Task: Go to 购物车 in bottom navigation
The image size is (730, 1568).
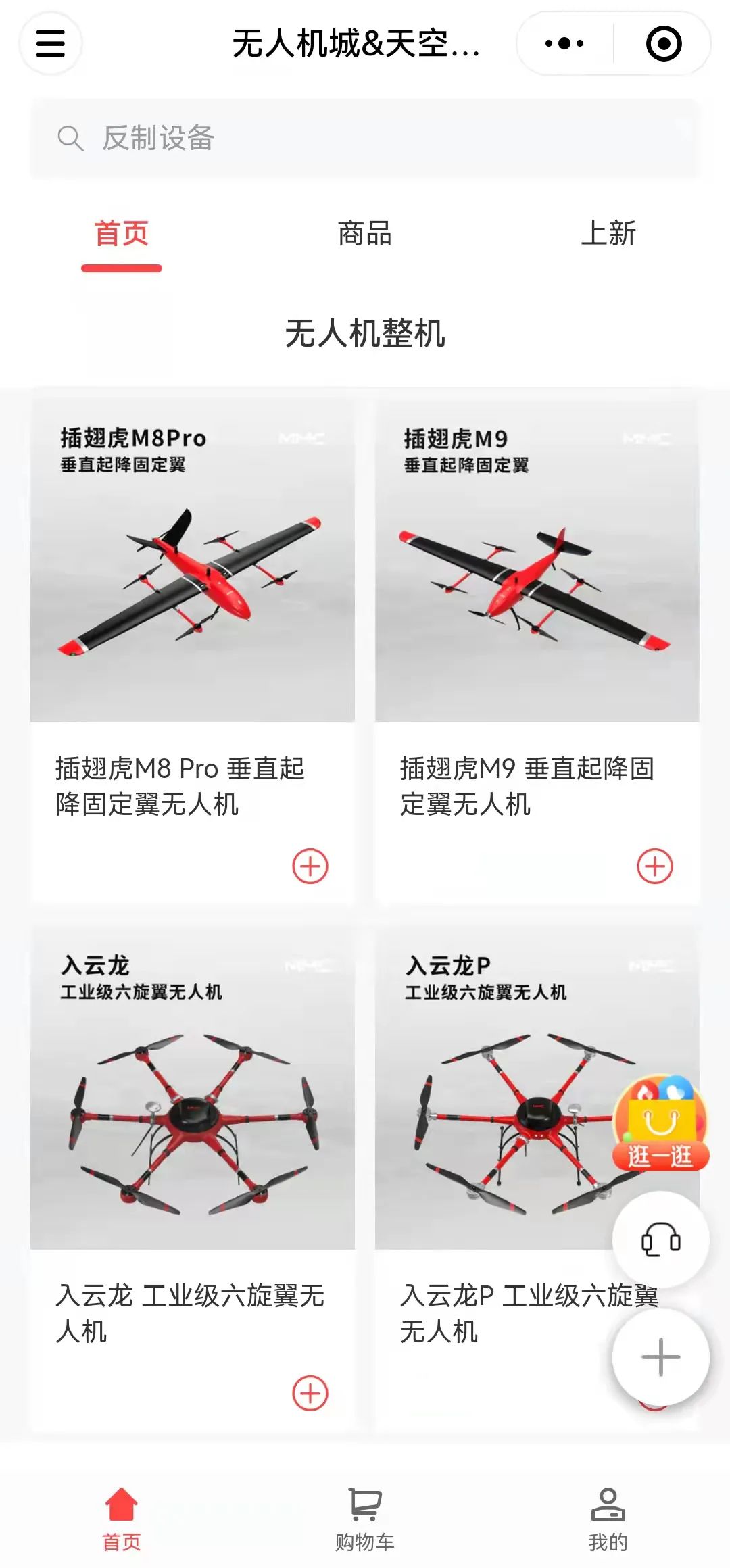Action: tap(365, 1517)
